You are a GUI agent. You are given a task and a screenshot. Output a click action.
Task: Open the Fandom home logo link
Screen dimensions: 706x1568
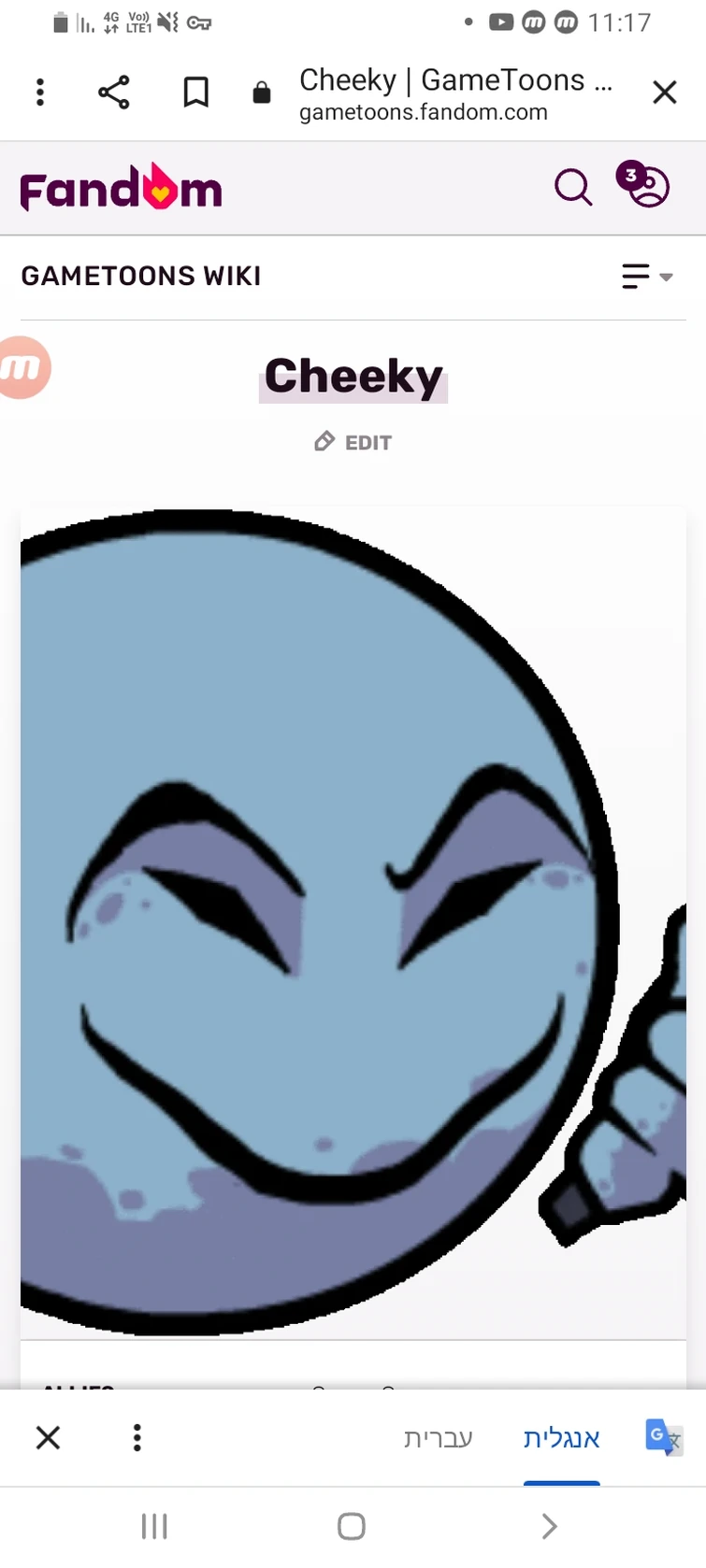(122, 189)
